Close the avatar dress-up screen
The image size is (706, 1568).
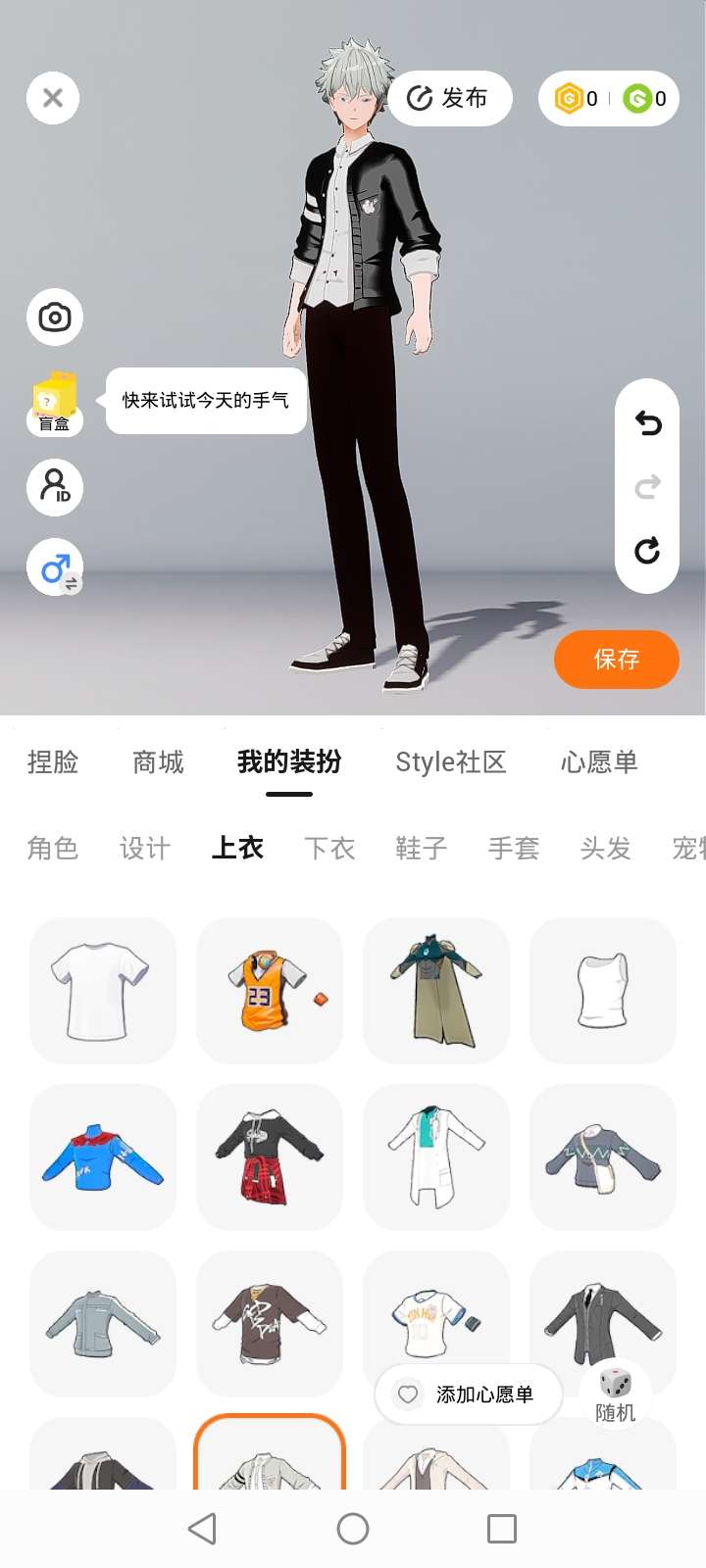[53, 98]
